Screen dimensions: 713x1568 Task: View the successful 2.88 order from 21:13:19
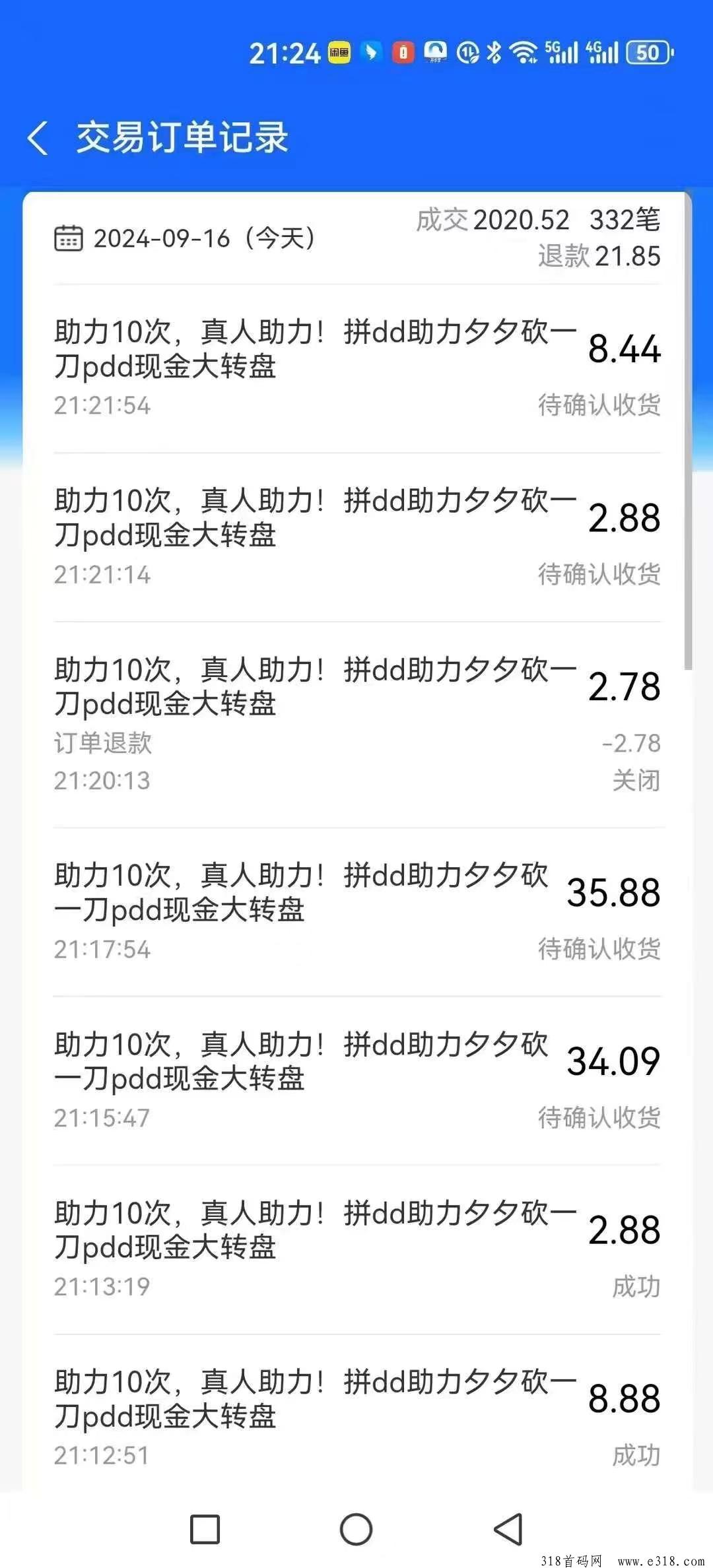click(x=357, y=1250)
